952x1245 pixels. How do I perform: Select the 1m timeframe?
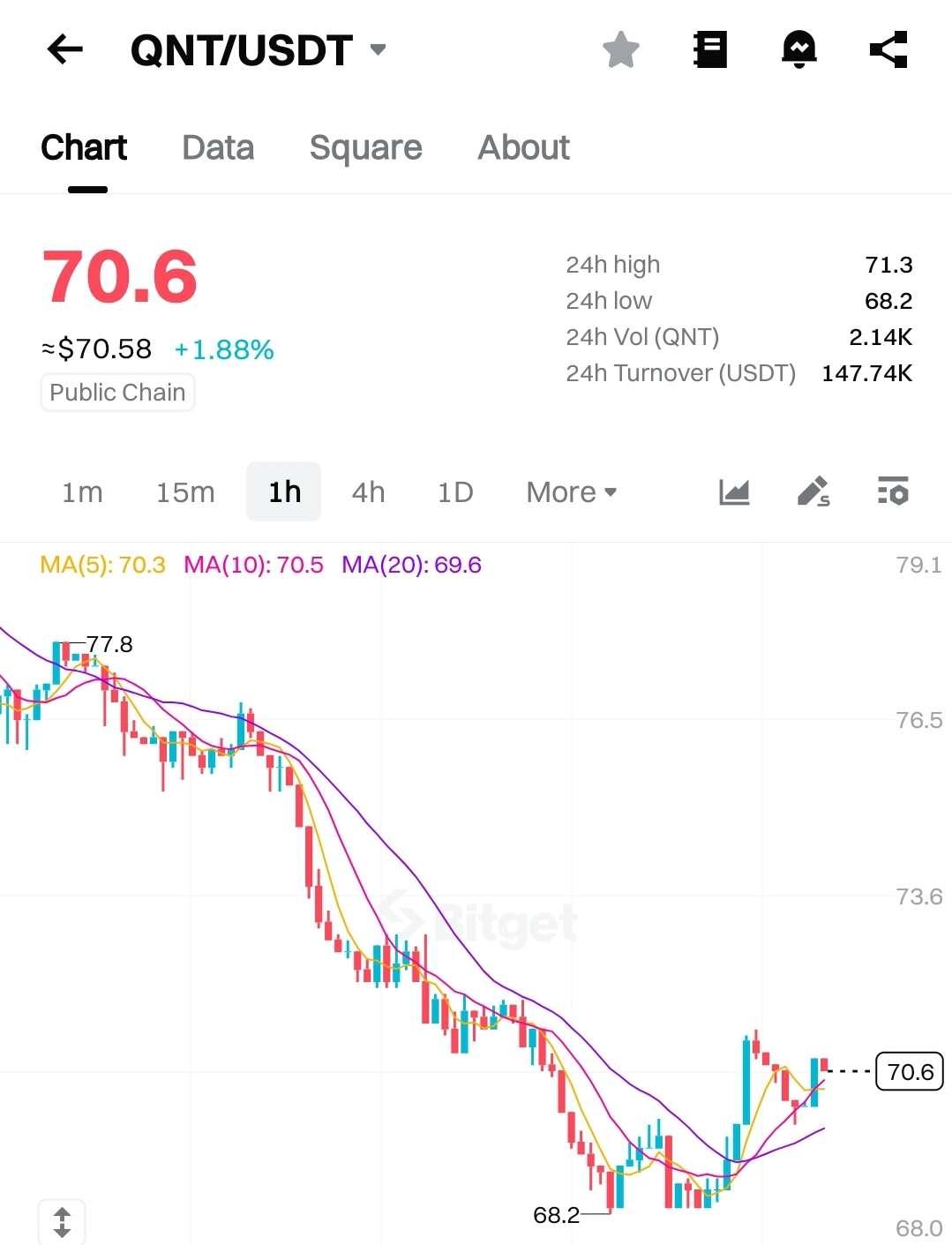(82, 491)
